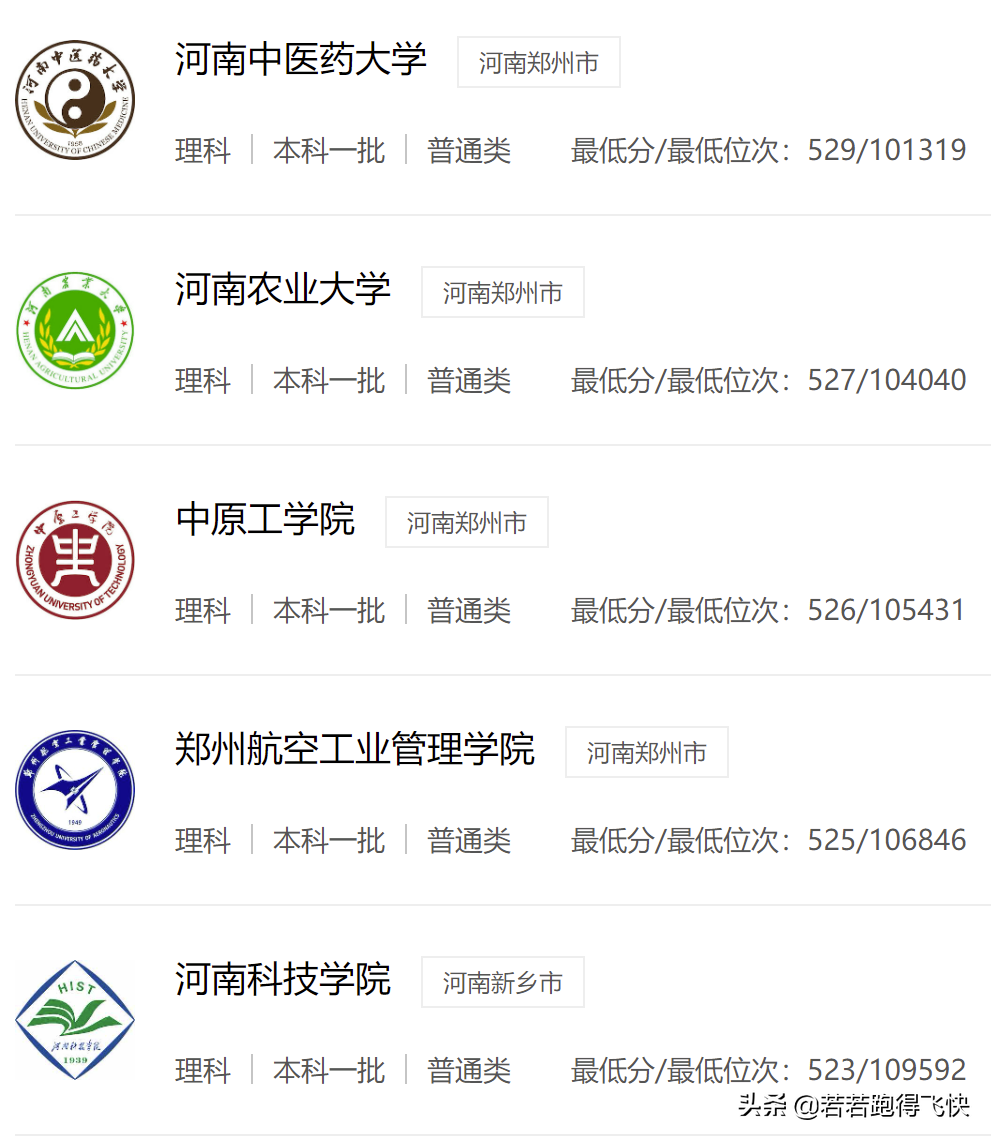This screenshot has width=992, height=1140.
Task: Select 理科 under 郑州航空工业管理学院
Action: coord(202,841)
